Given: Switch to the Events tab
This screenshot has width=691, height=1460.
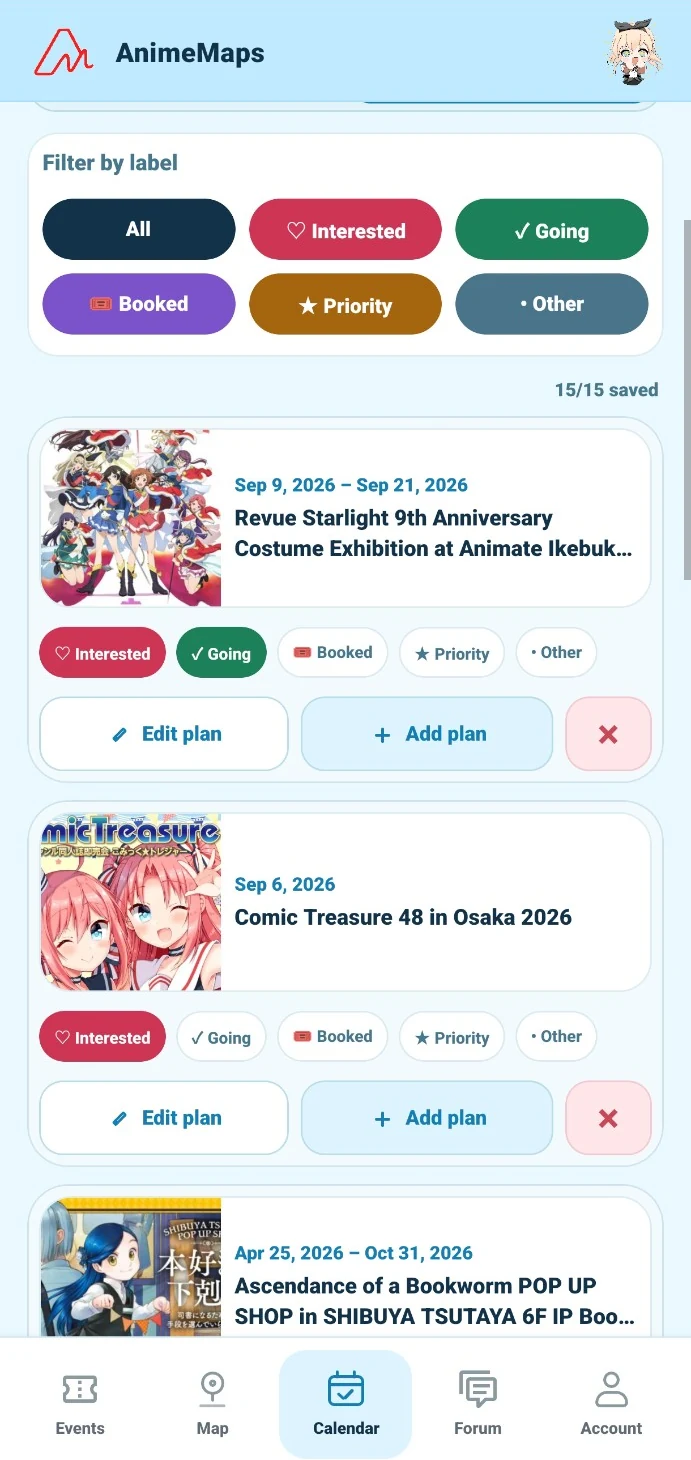Looking at the screenshot, I should 80,1404.
